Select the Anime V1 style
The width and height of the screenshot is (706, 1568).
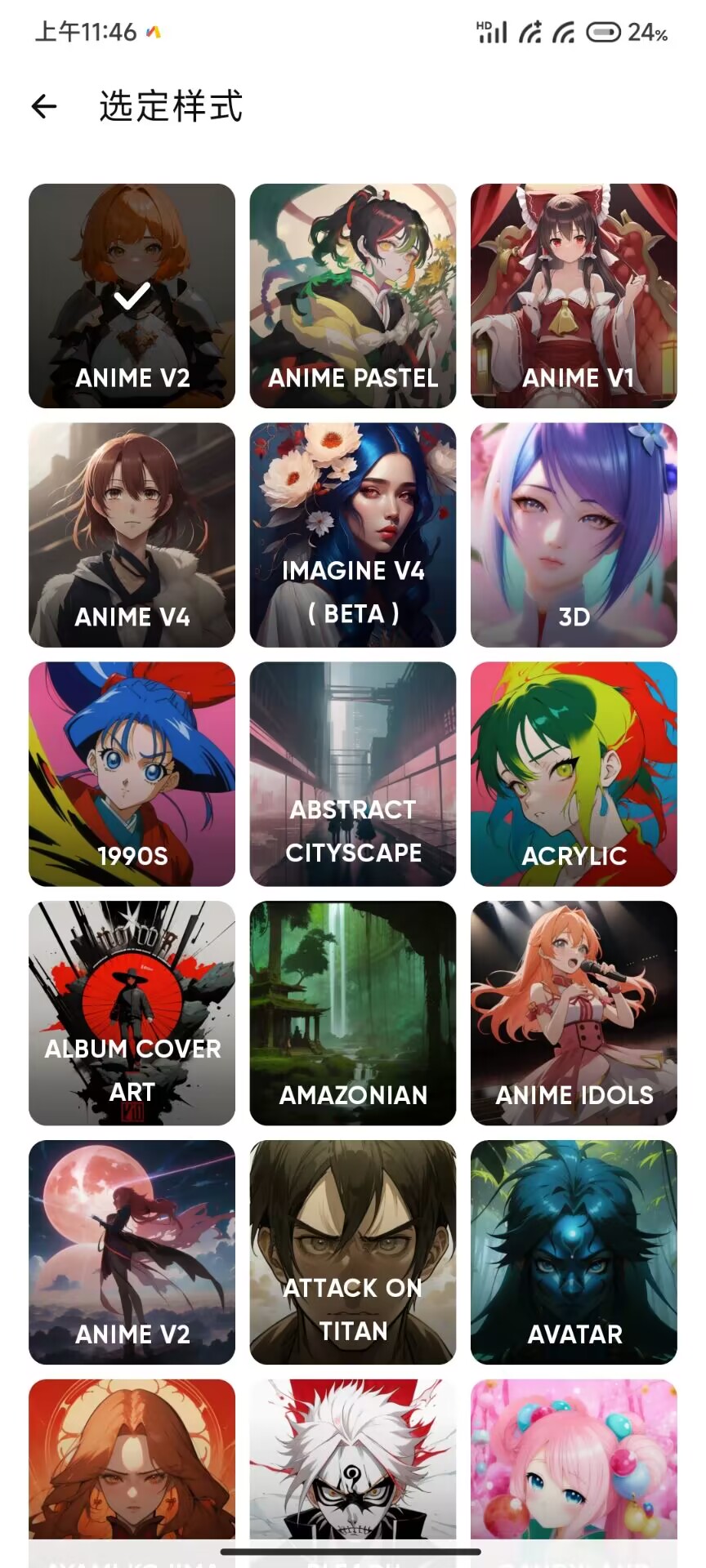point(573,296)
